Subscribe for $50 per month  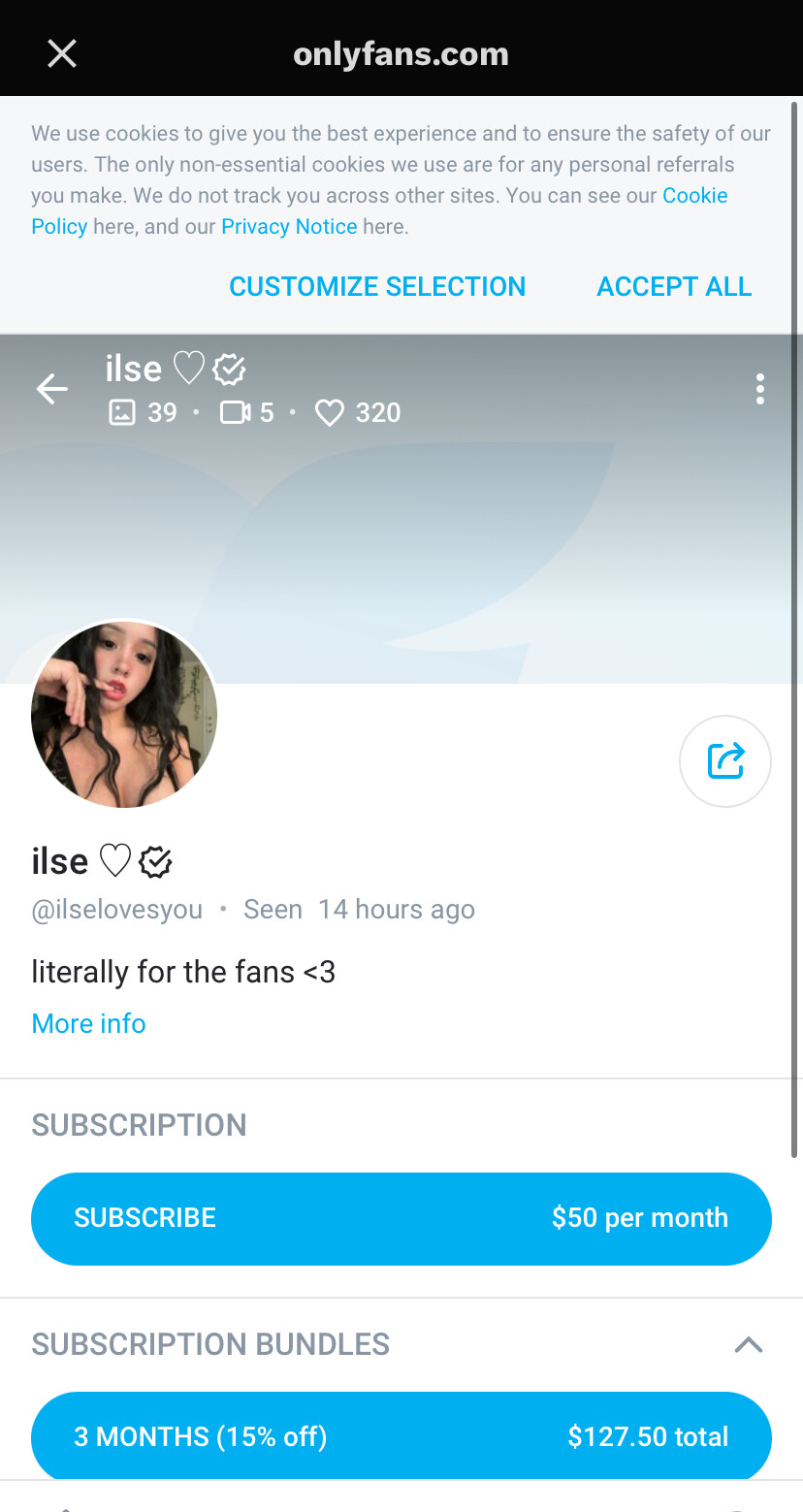coord(401,1218)
